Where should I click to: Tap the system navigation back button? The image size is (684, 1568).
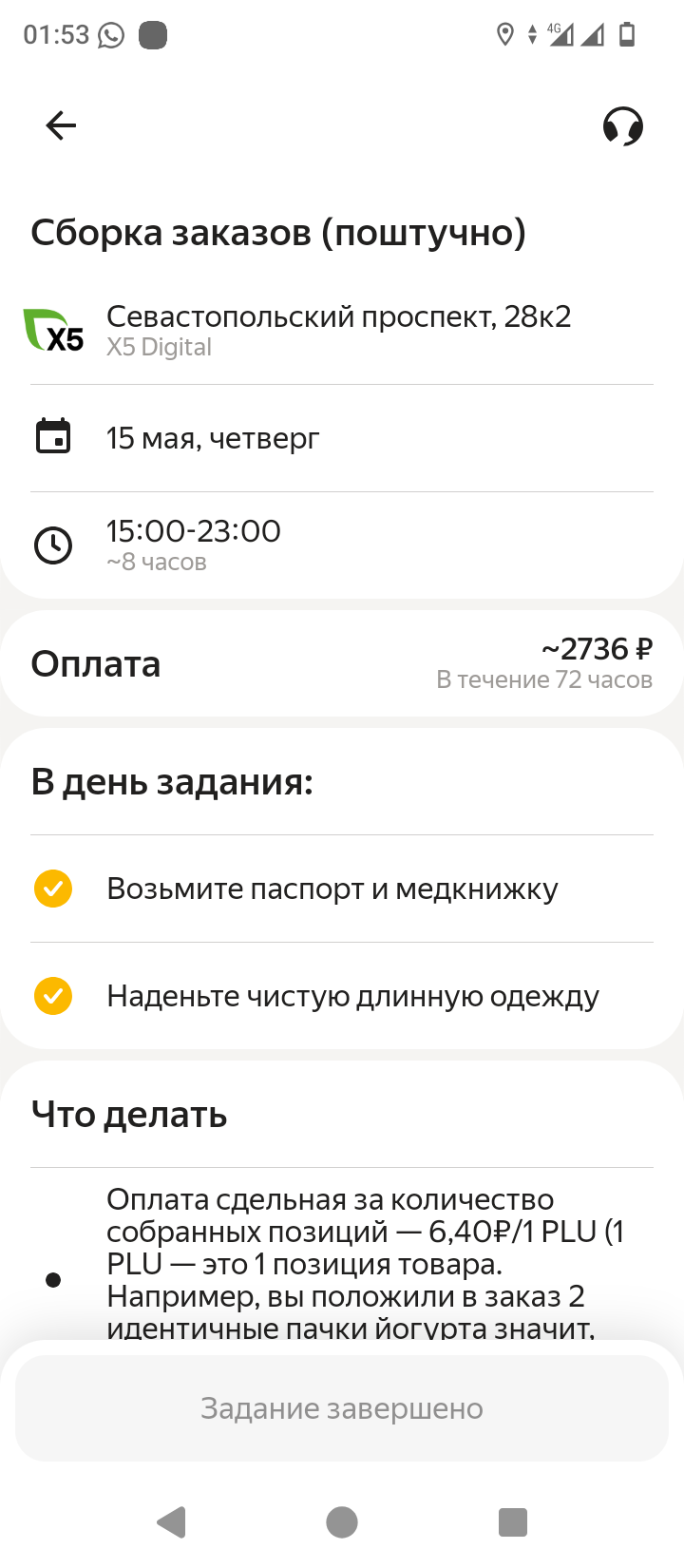coord(172,1521)
